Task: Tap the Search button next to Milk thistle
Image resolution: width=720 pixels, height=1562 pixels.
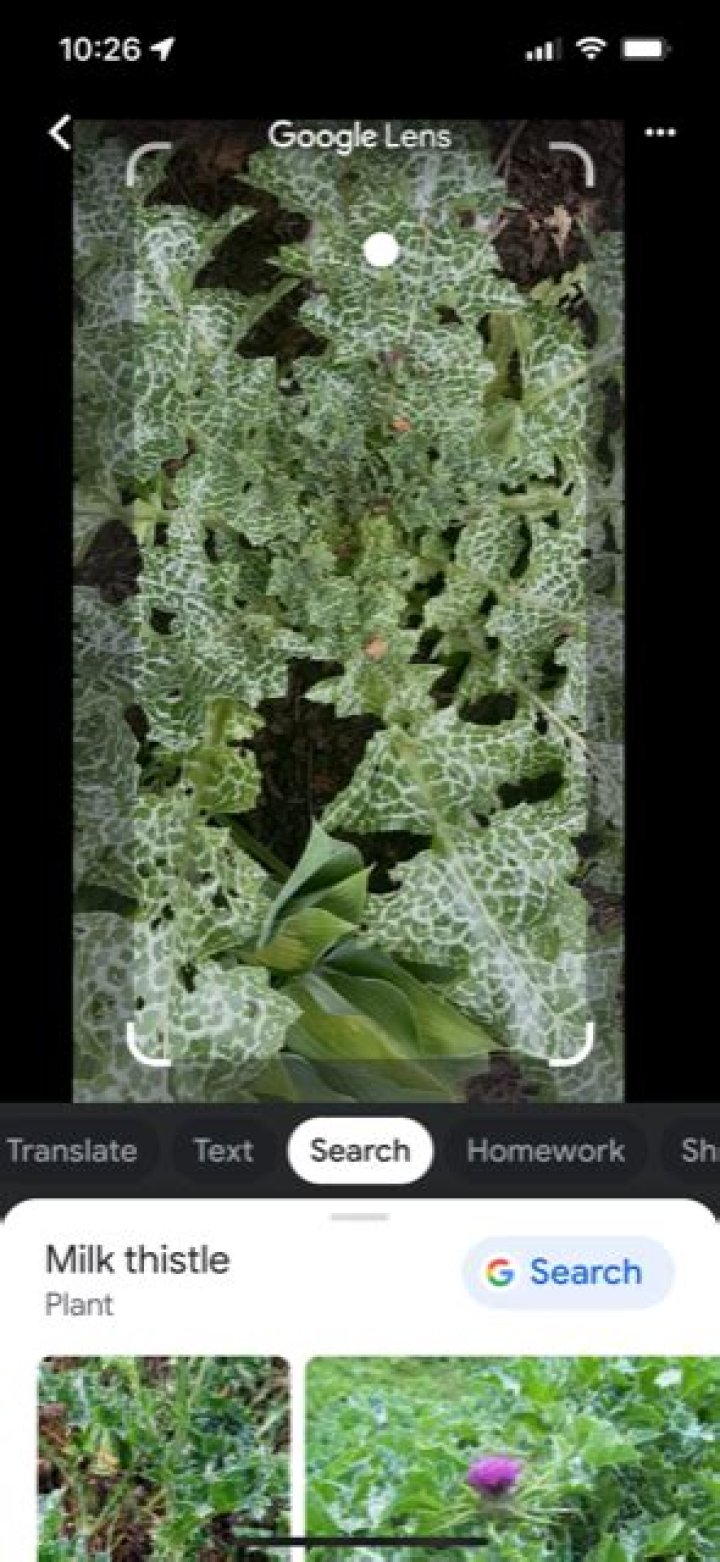Action: (567, 1272)
